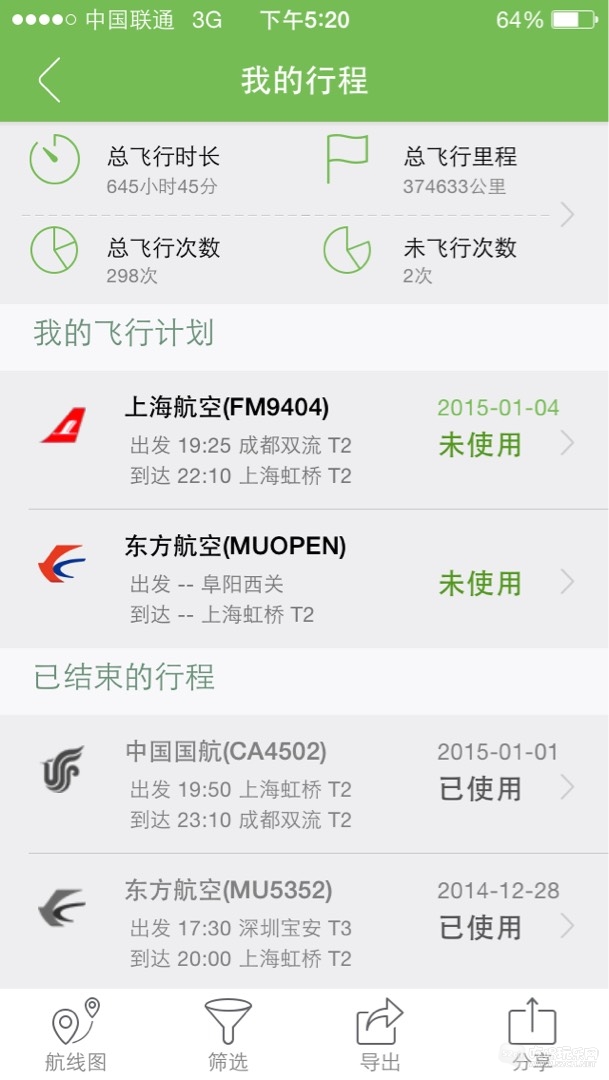Share trips via 分享

coord(532,1034)
